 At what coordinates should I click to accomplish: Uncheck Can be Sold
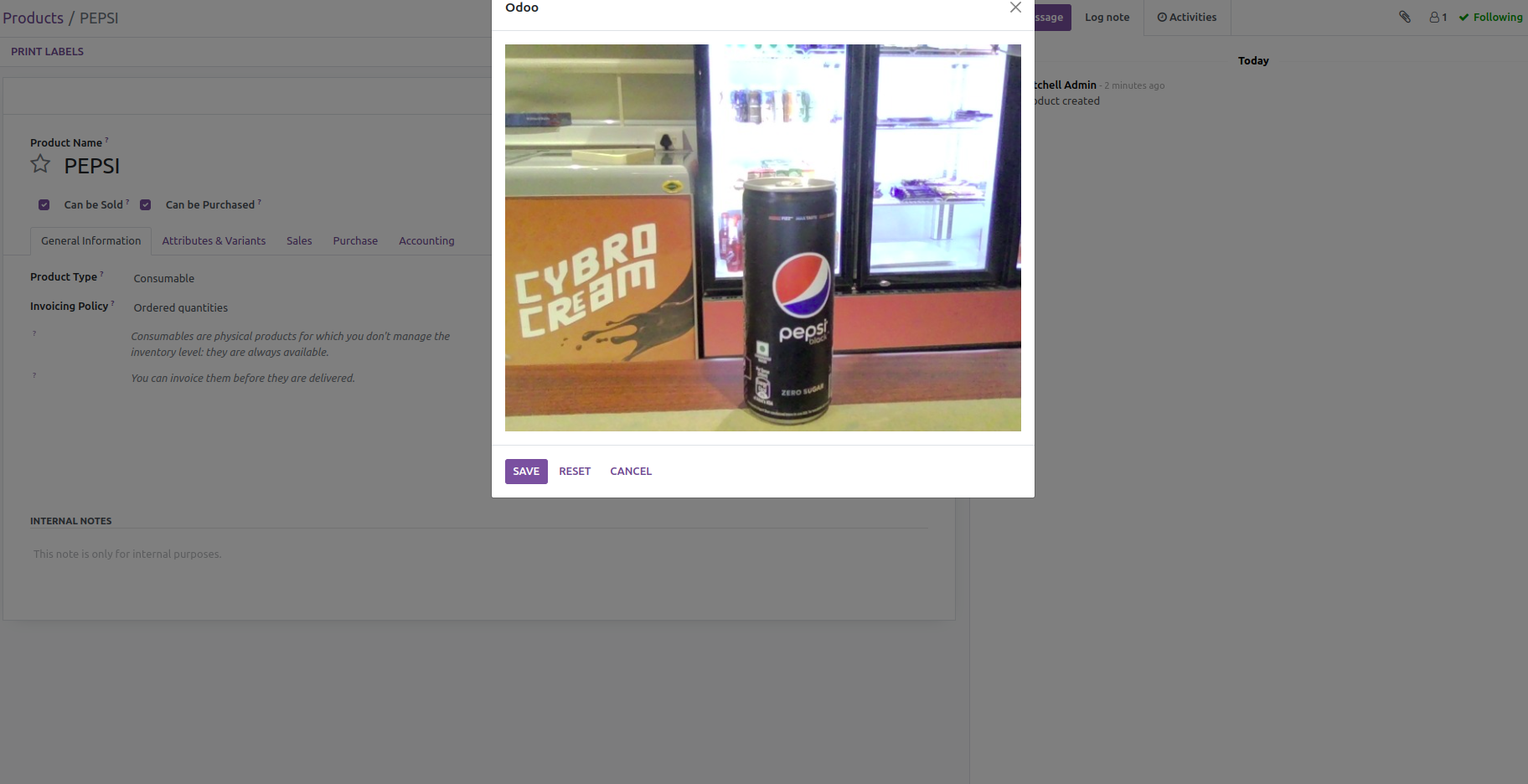click(x=44, y=205)
